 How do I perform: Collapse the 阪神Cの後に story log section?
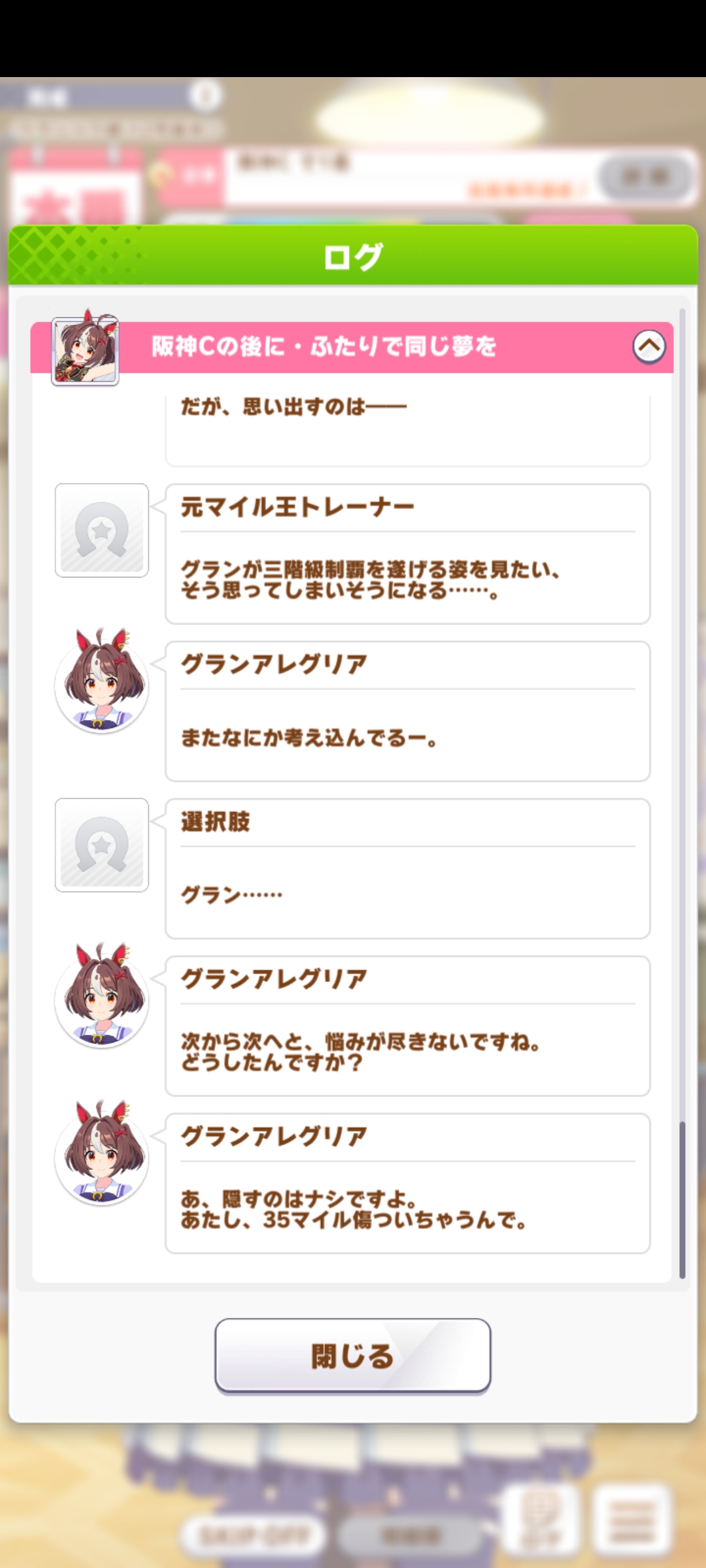(648, 346)
